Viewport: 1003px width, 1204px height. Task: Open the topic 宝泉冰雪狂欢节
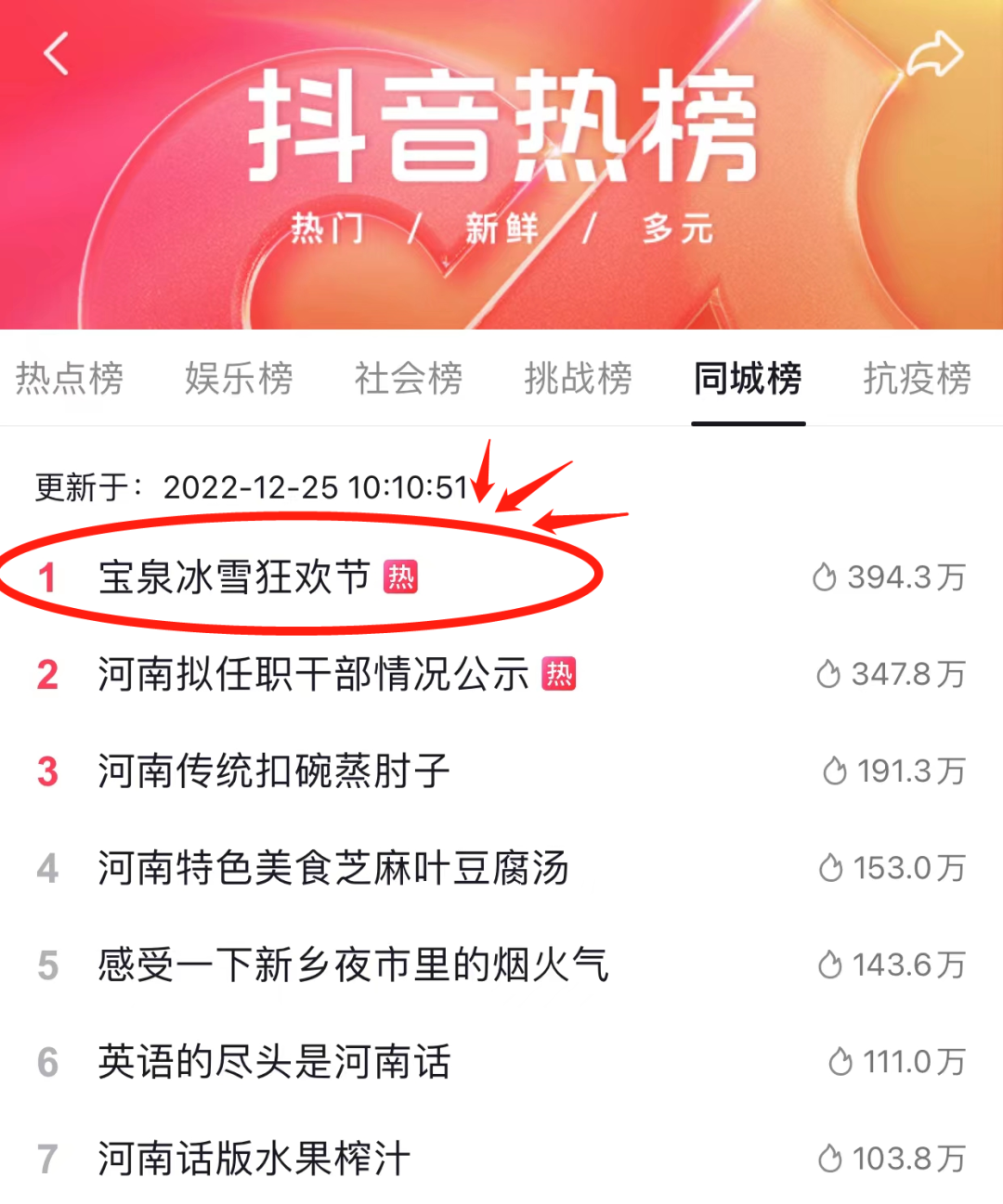(234, 577)
